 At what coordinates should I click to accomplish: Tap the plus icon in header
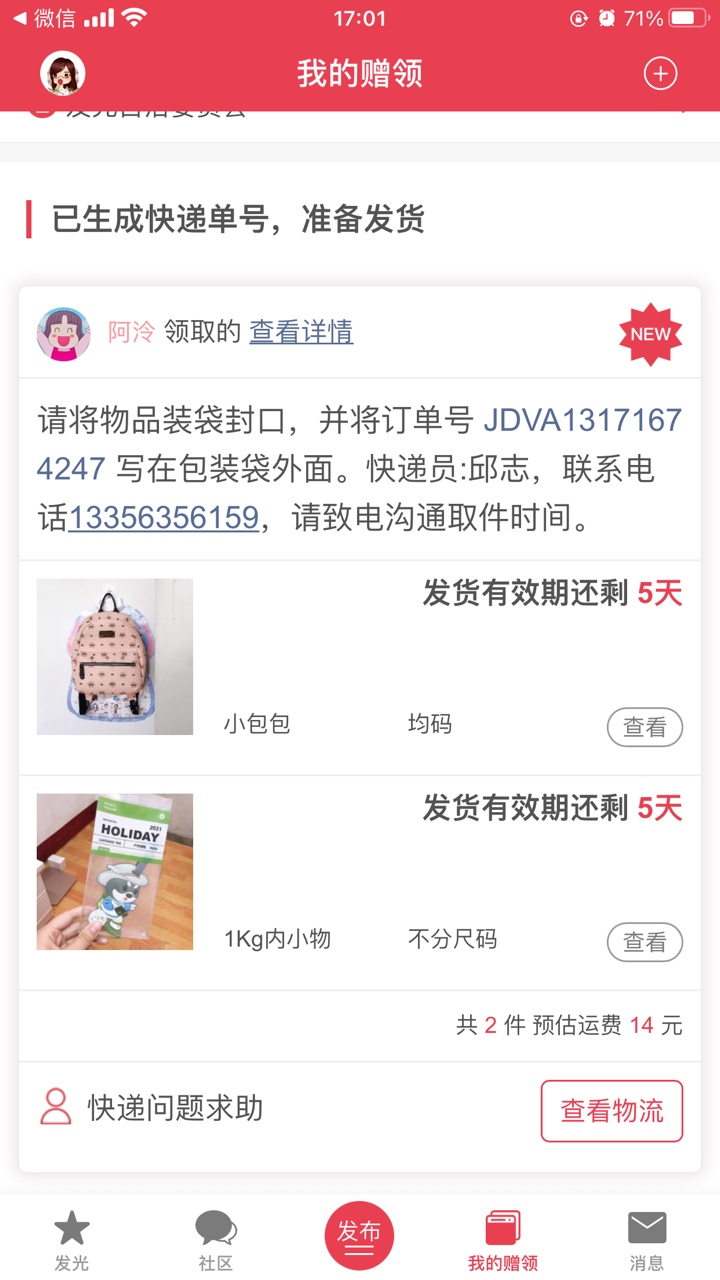point(660,73)
